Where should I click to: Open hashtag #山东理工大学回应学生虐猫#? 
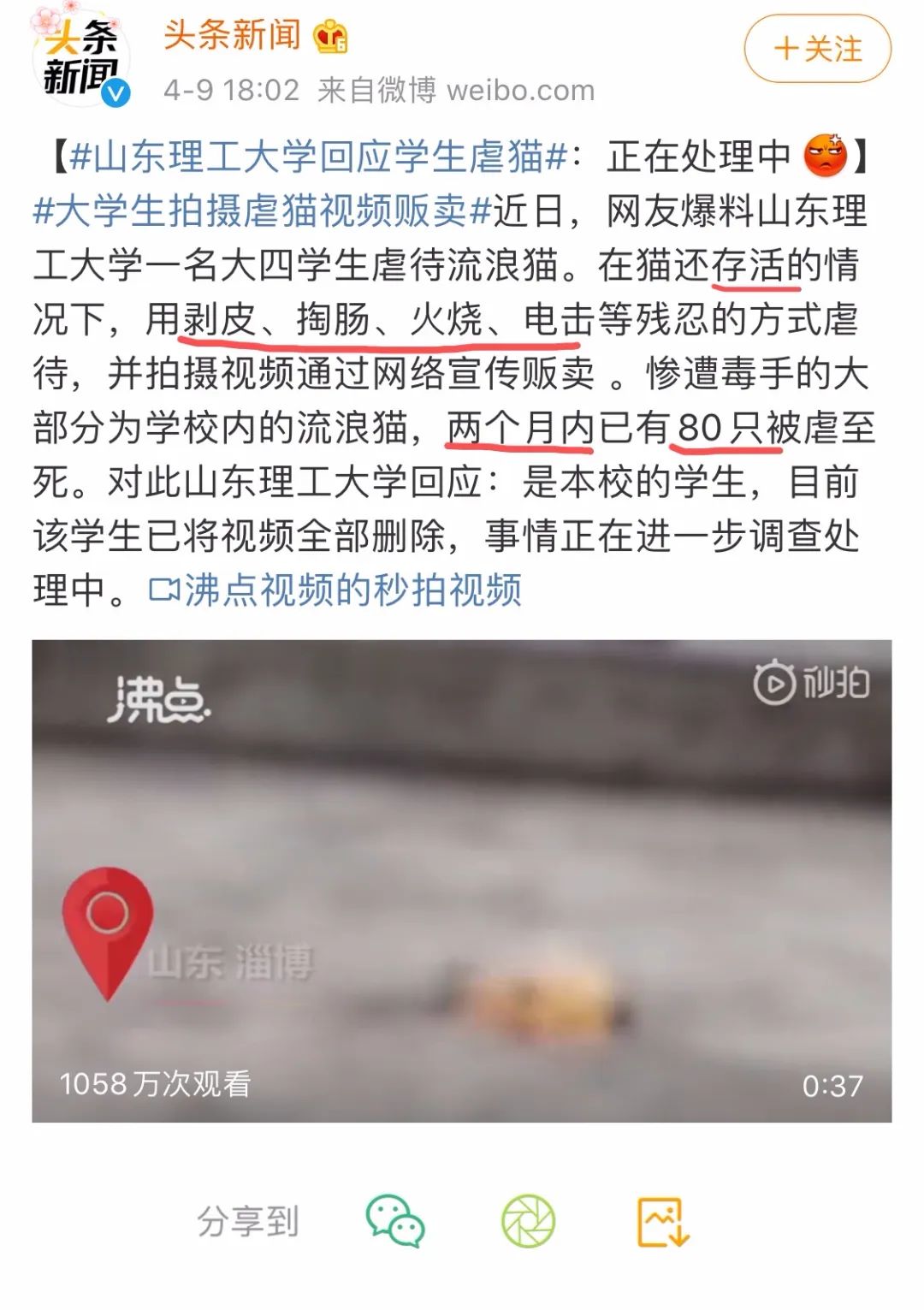[319, 158]
